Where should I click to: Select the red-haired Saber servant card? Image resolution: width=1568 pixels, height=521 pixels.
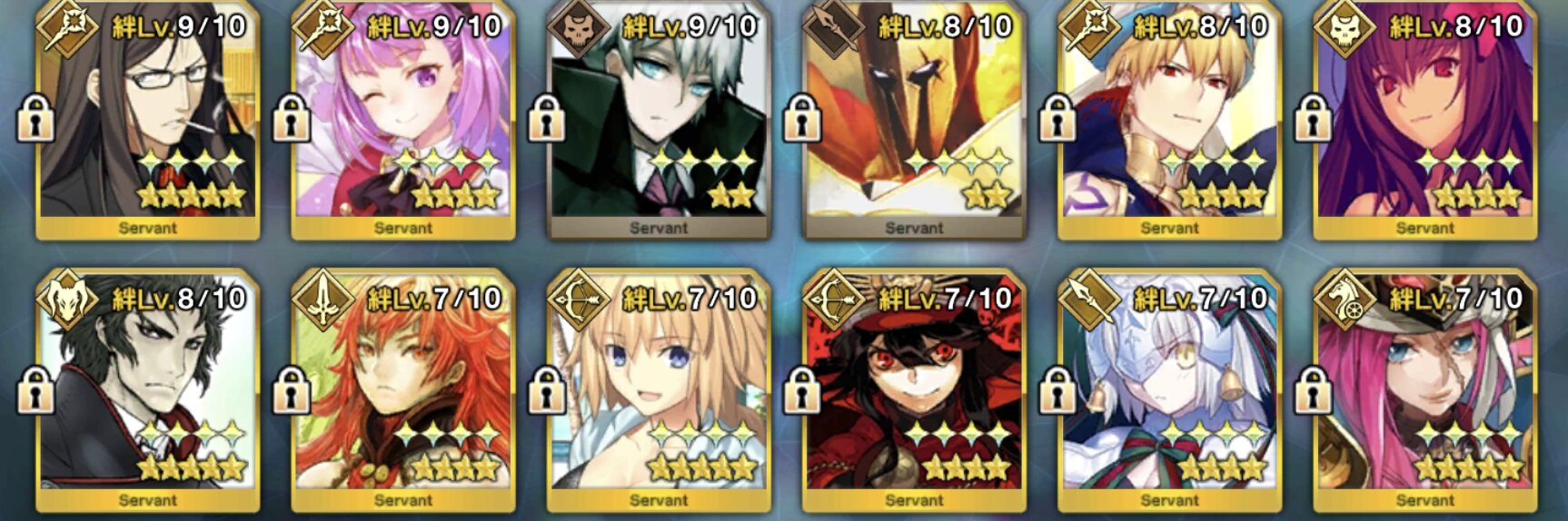(403, 391)
